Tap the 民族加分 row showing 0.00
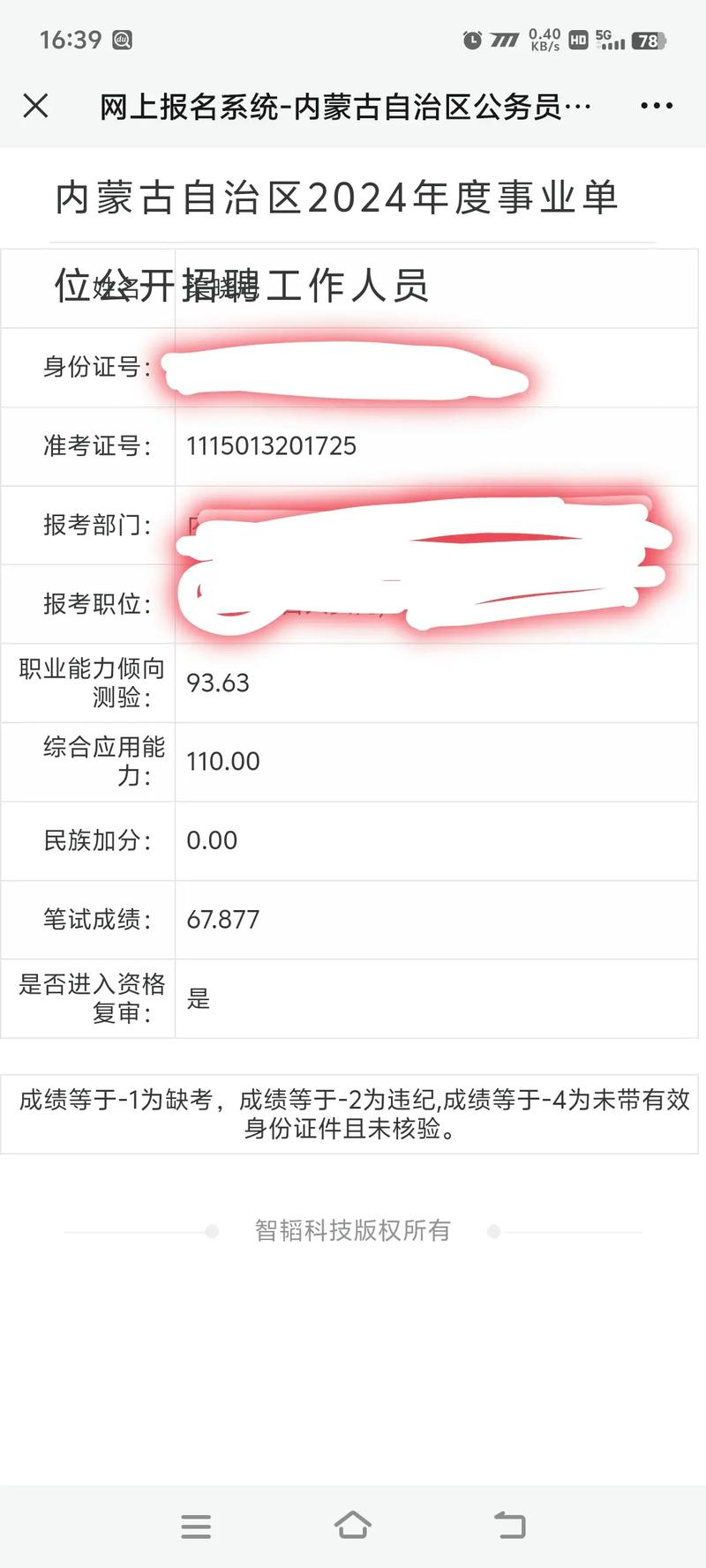 tap(212, 840)
